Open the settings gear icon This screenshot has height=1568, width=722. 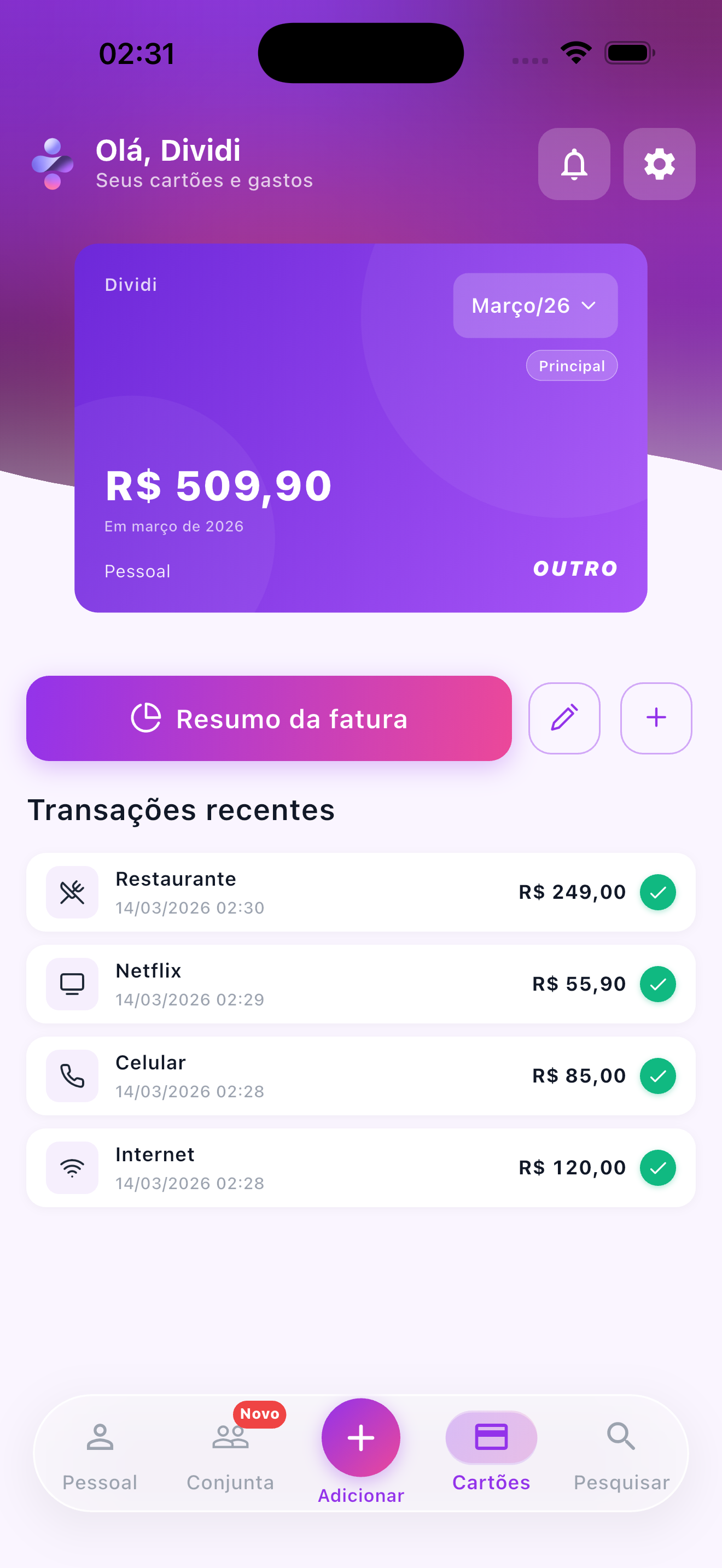[658, 165]
